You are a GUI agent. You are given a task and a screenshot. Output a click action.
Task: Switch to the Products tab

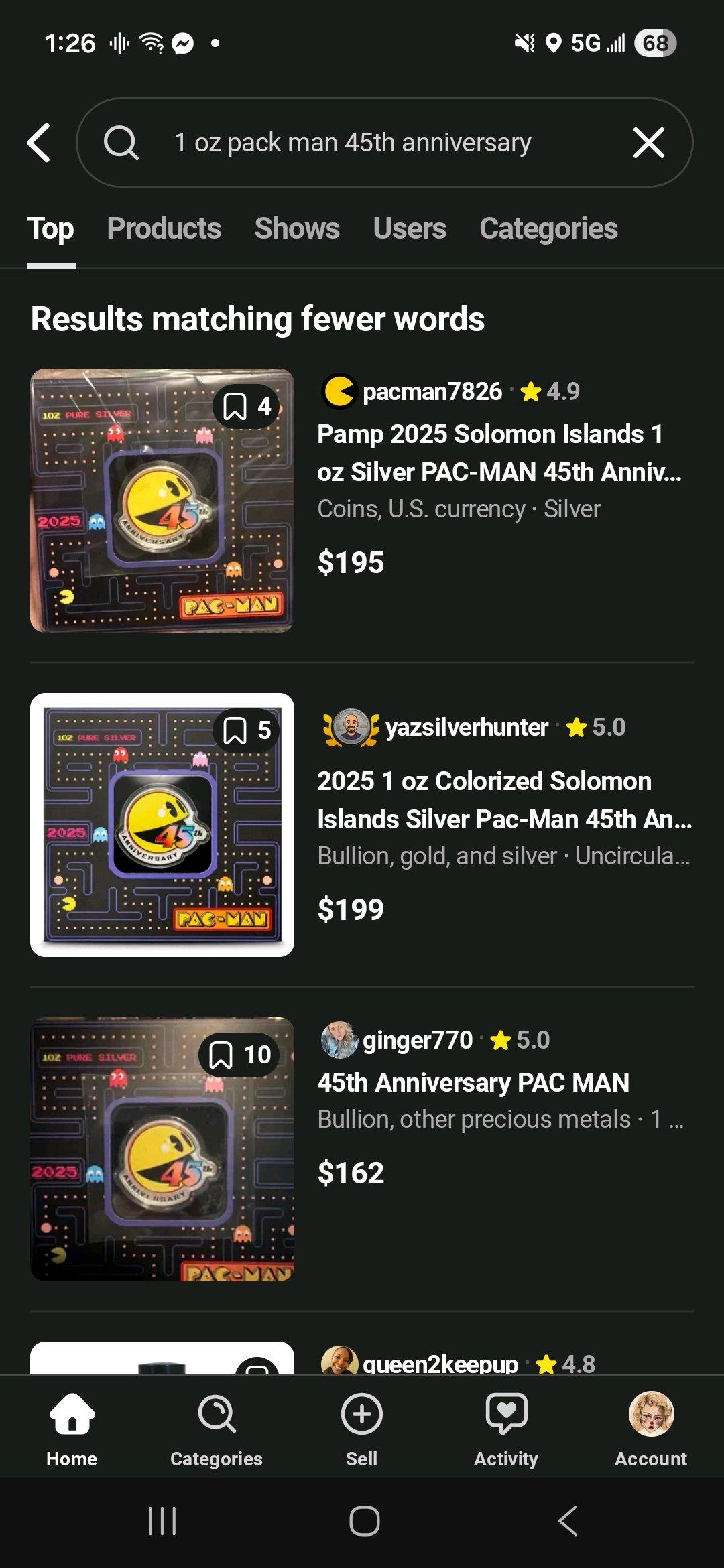click(164, 228)
